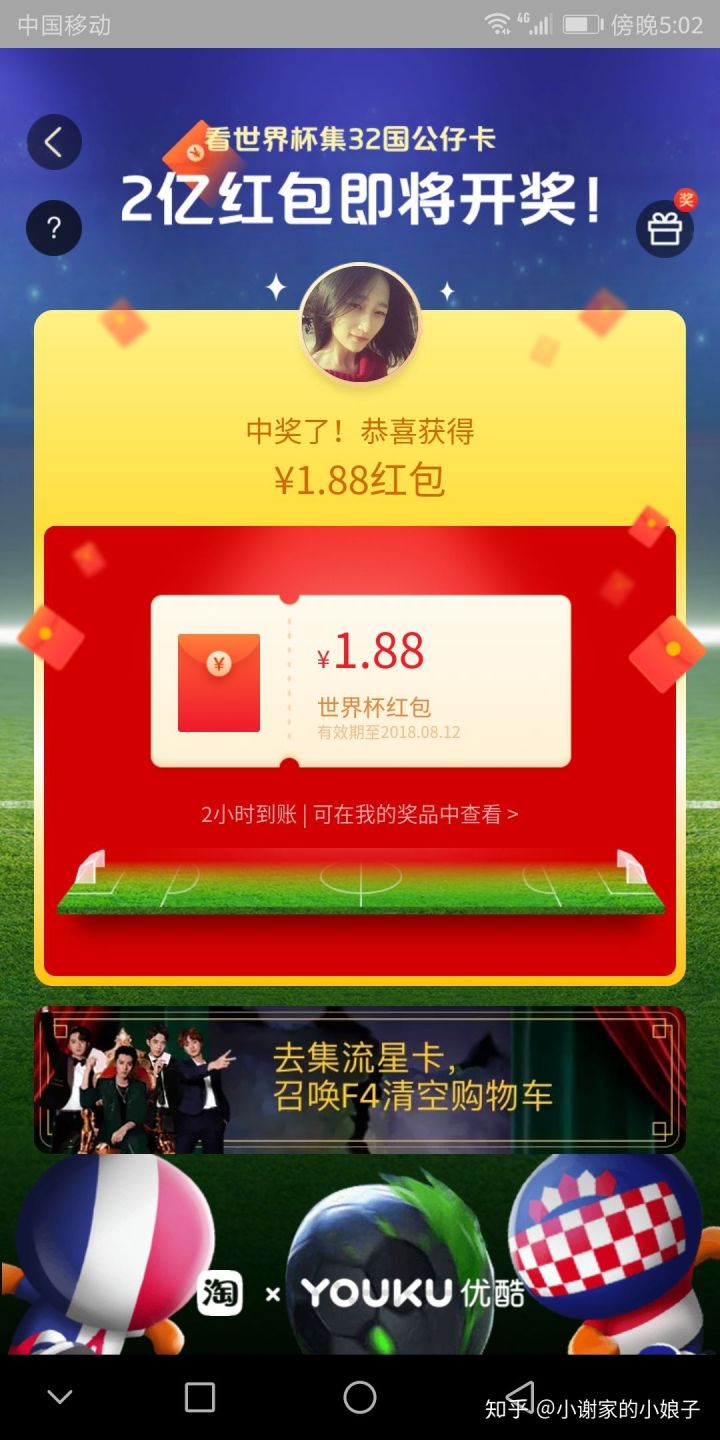Open the 去集流星卡 F4 banner
The height and width of the screenshot is (1440, 720).
(x=360, y=1080)
